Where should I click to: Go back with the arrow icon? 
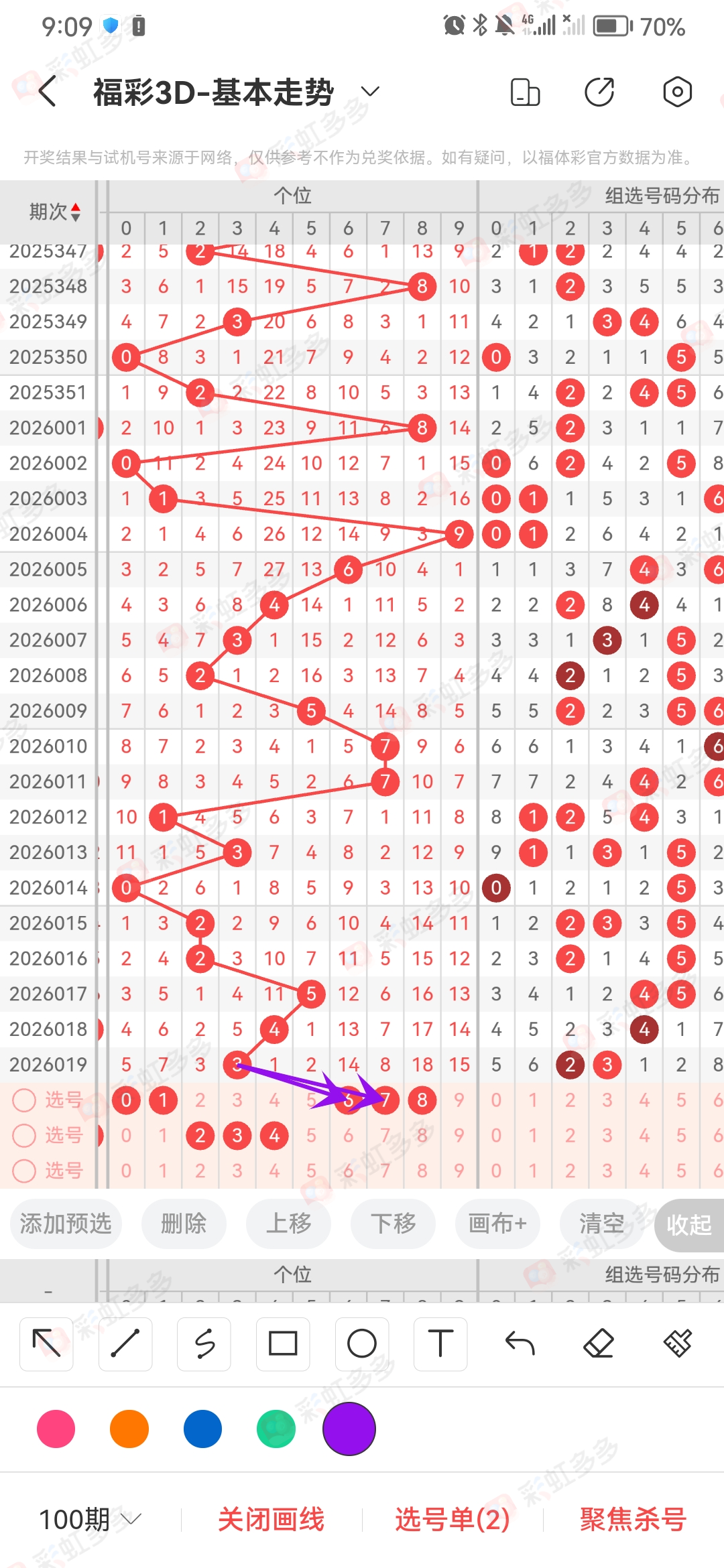point(47,92)
